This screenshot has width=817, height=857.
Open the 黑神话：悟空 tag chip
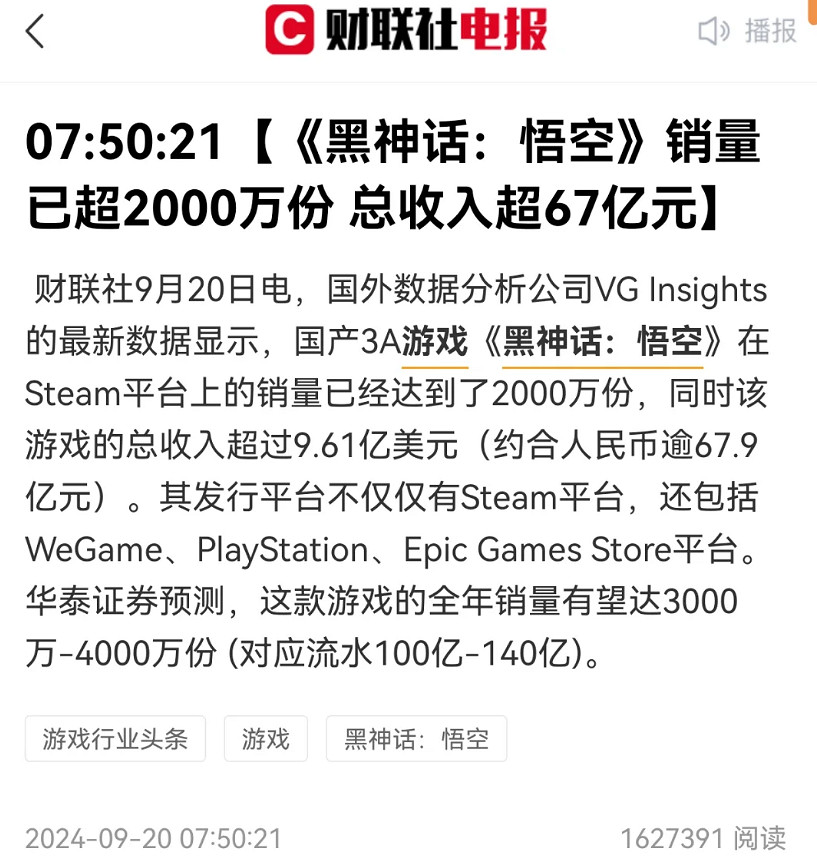pos(416,739)
